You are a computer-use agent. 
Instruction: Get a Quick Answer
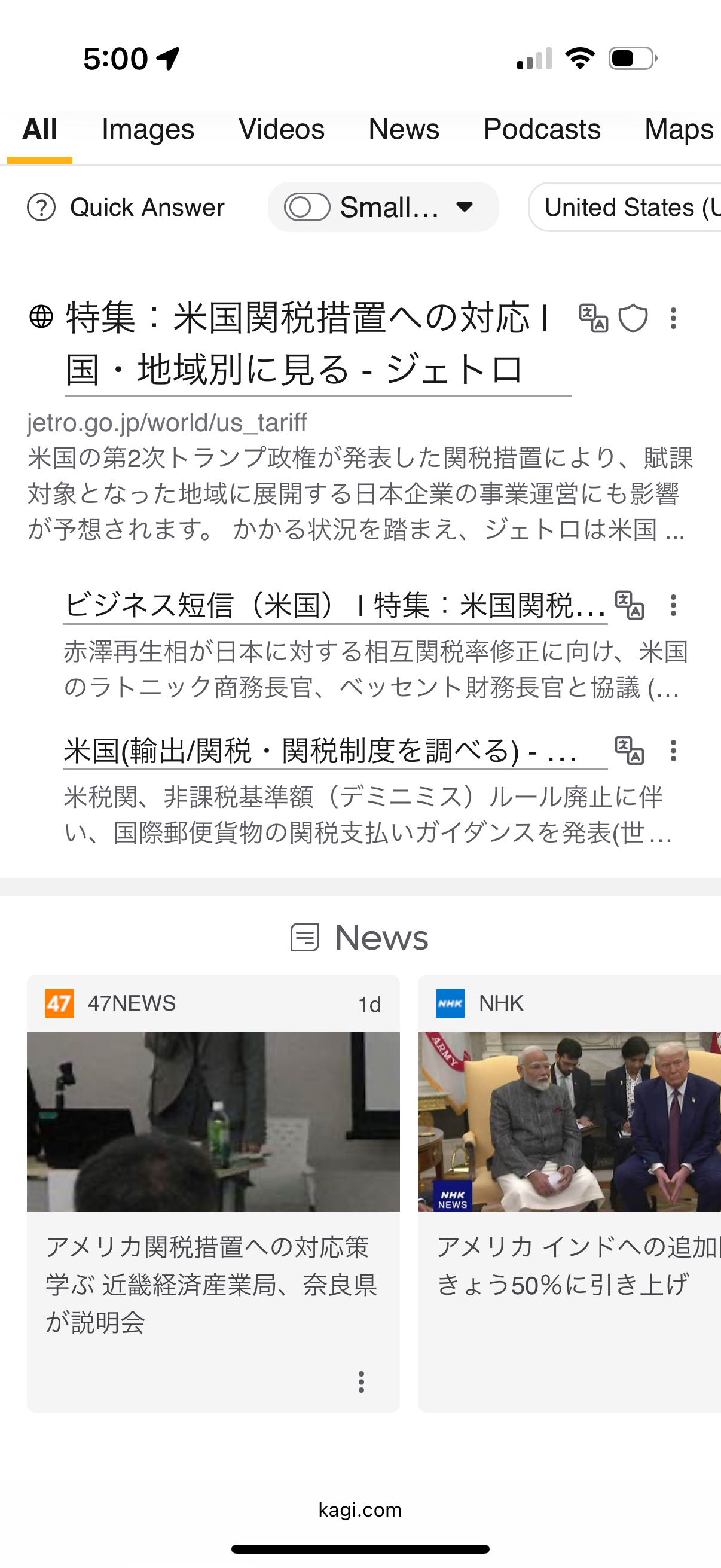[x=126, y=208]
